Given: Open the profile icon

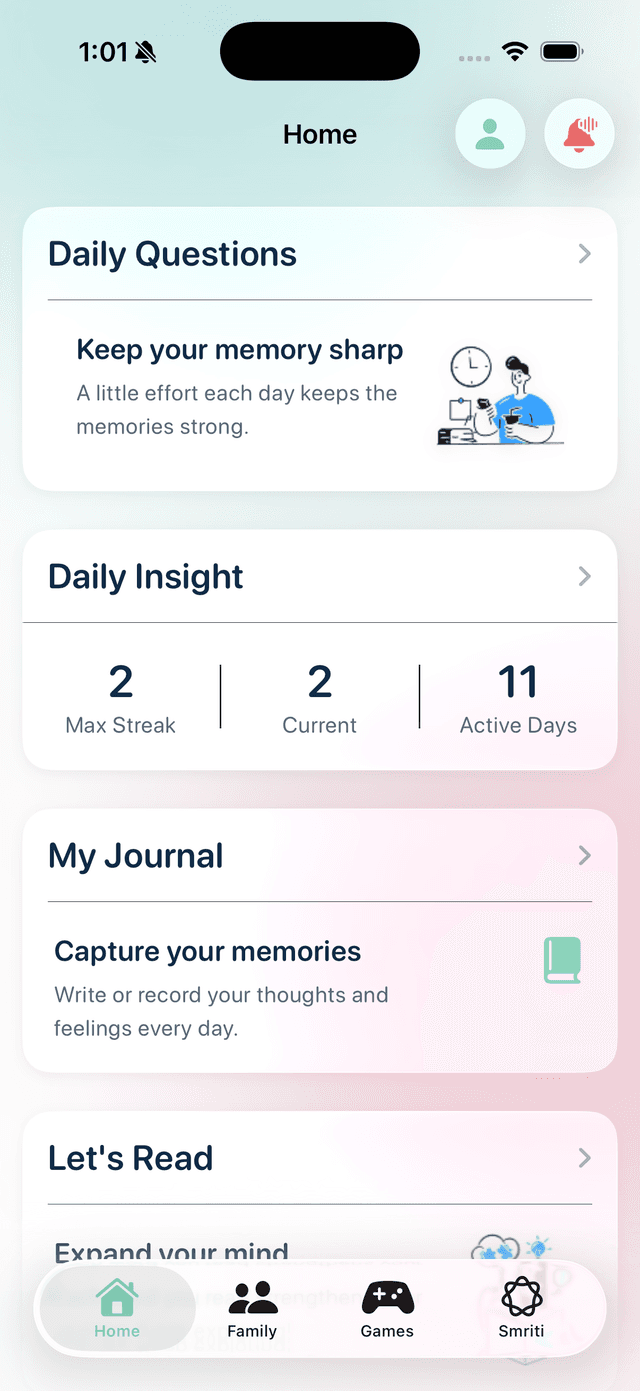Looking at the screenshot, I should 490,134.
